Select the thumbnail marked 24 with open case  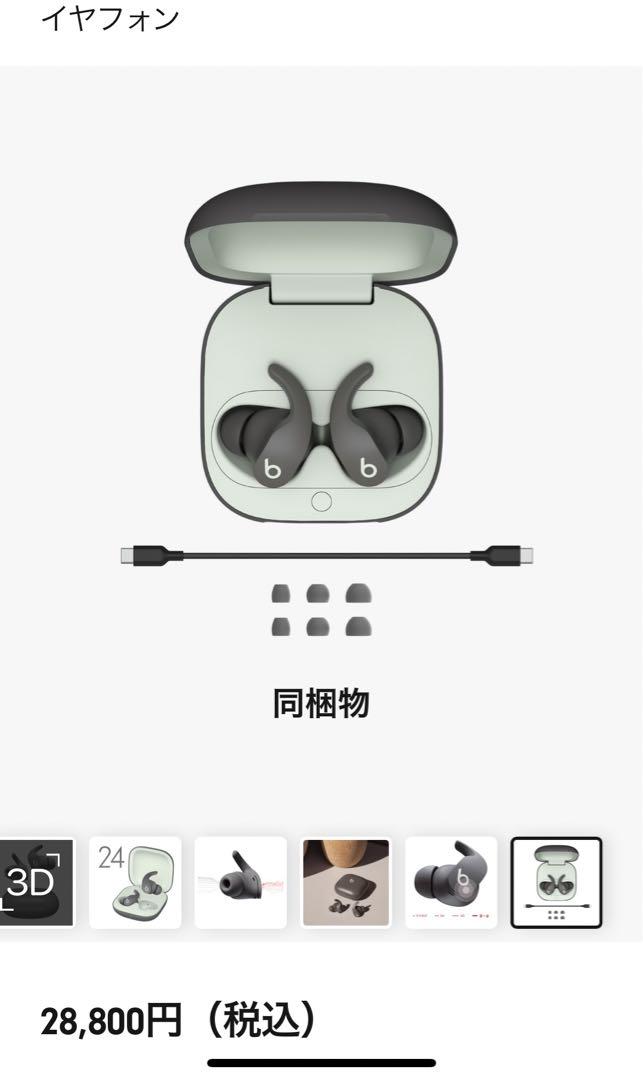pos(135,882)
